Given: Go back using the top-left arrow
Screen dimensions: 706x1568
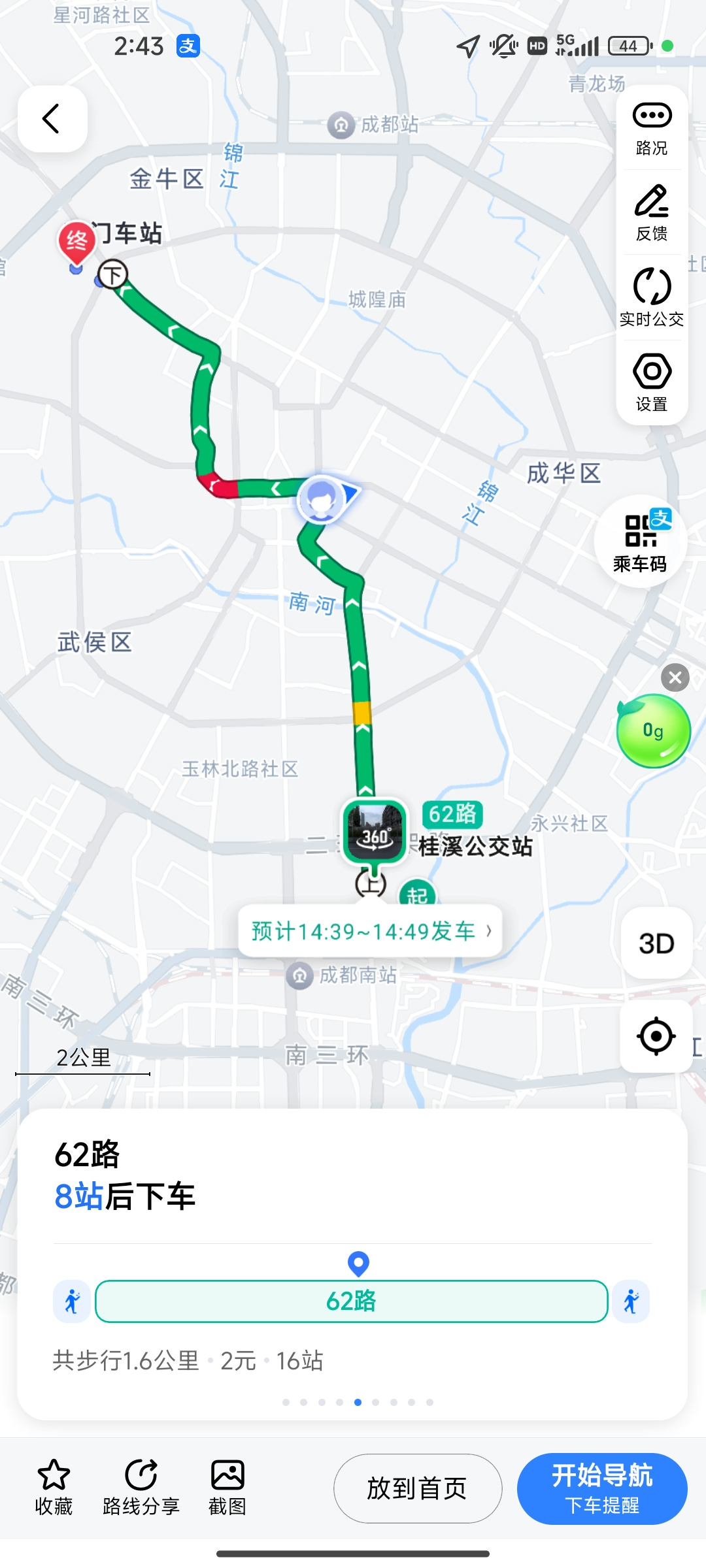Looking at the screenshot, I should [x=52, y=119].
